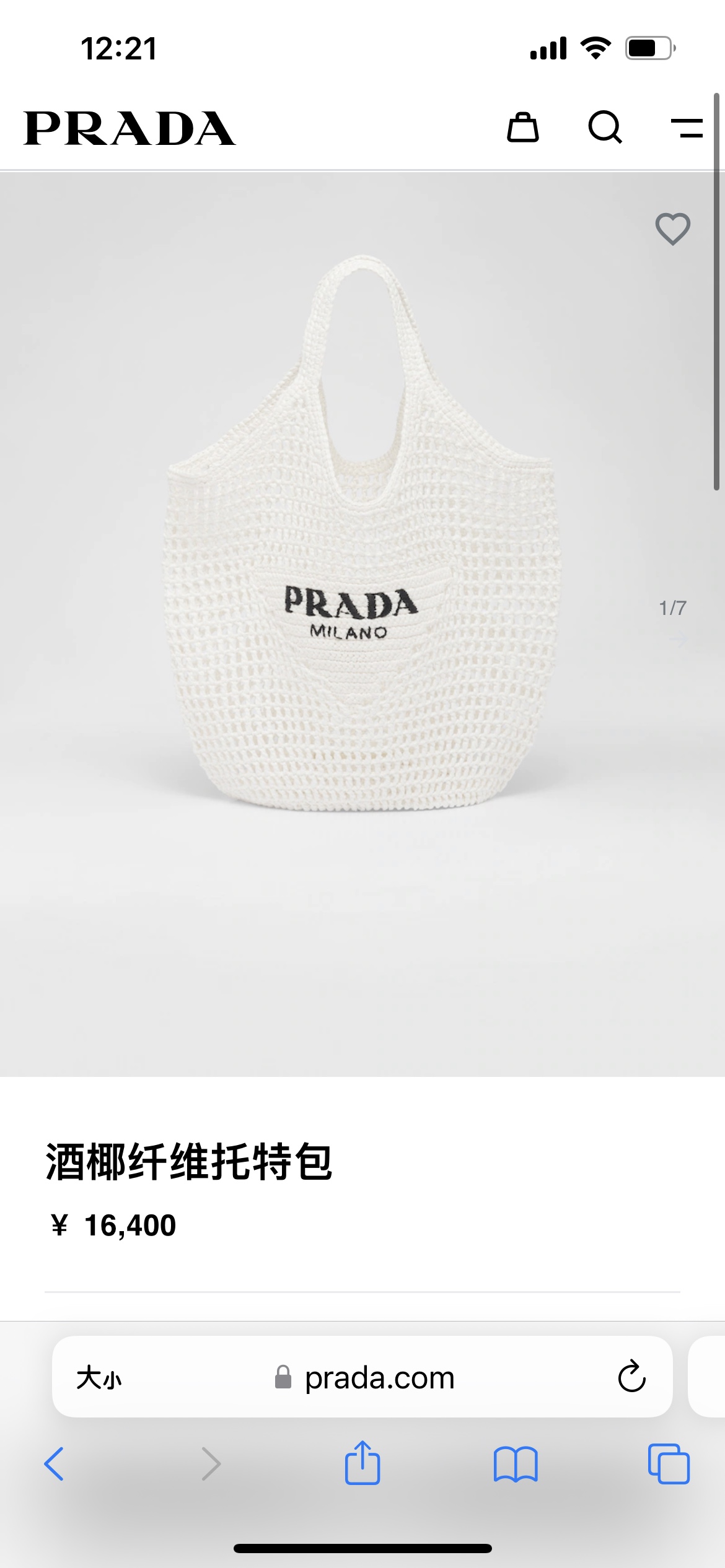This screenshot has height=1568, width=725.
Task: Open Safari bookmarks
Action: pyautogui.click(x=516, y=1464)
